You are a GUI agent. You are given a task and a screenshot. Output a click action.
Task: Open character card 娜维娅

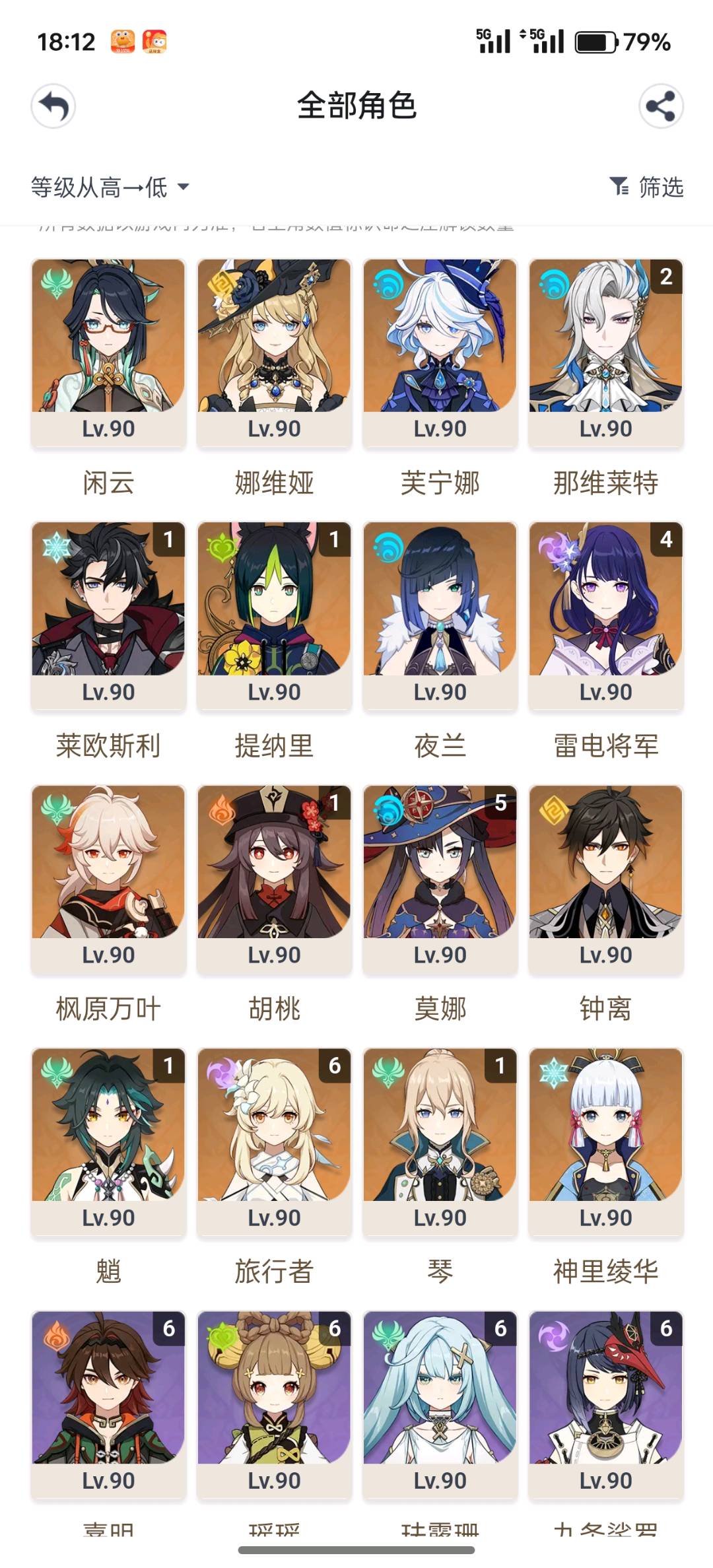(274, 353)
